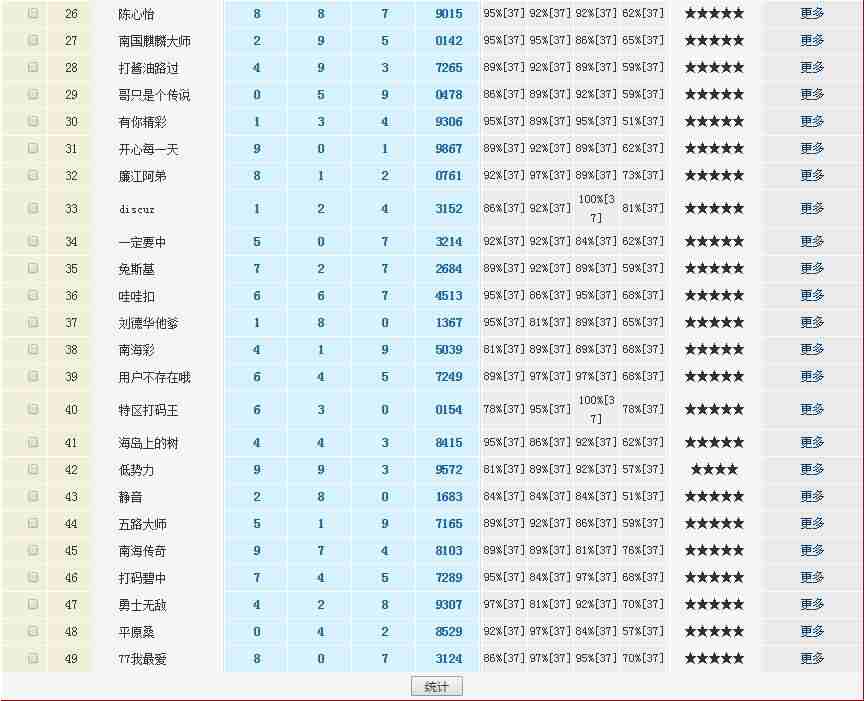The height and width of the screenshot is (701, 866).
Task: View 更多 for row 29 哥只是个传说
Action: click(812, 95)
